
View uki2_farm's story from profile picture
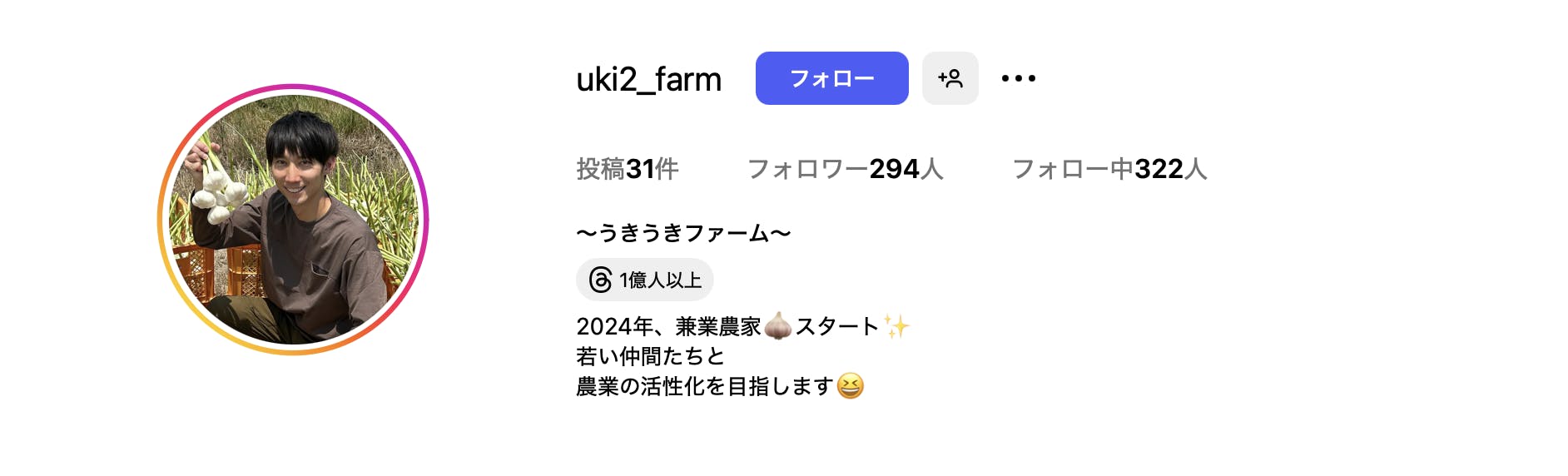tap(293, 220)
